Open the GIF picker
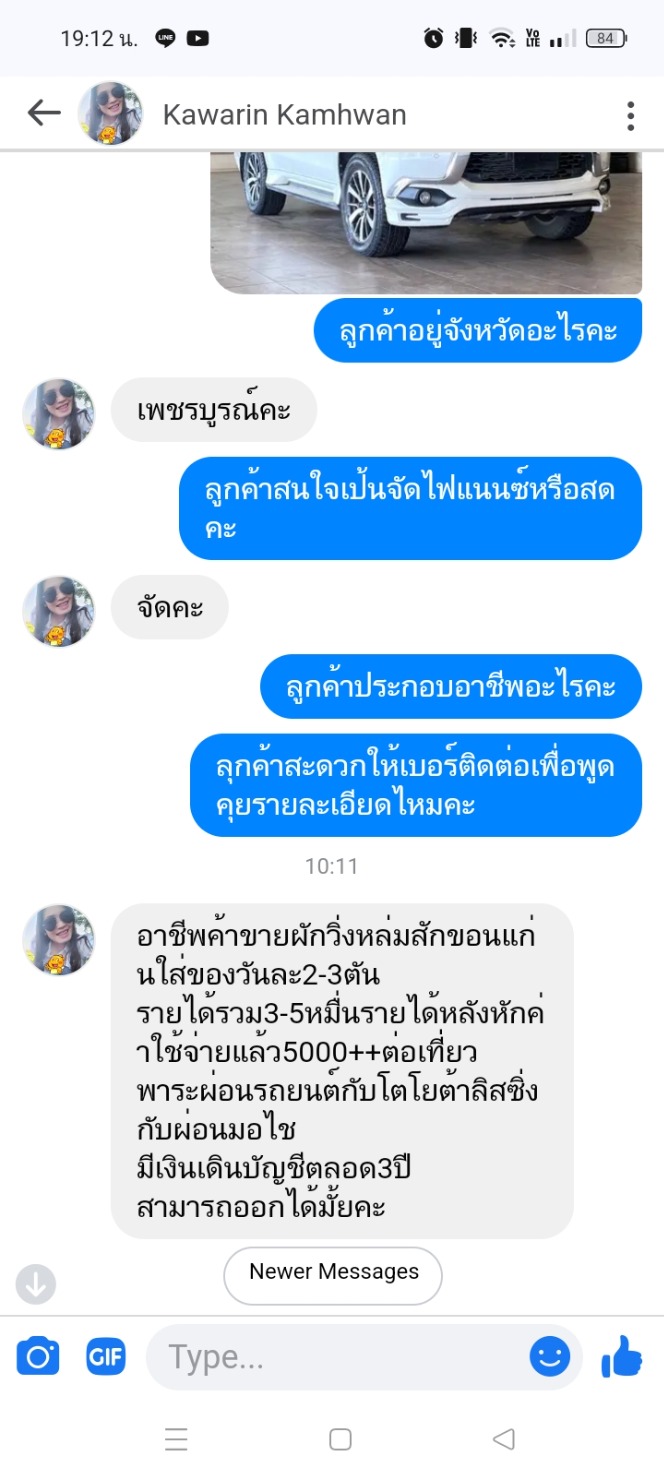This screenshot has width=664, height=1480. tap(106, 1357)
